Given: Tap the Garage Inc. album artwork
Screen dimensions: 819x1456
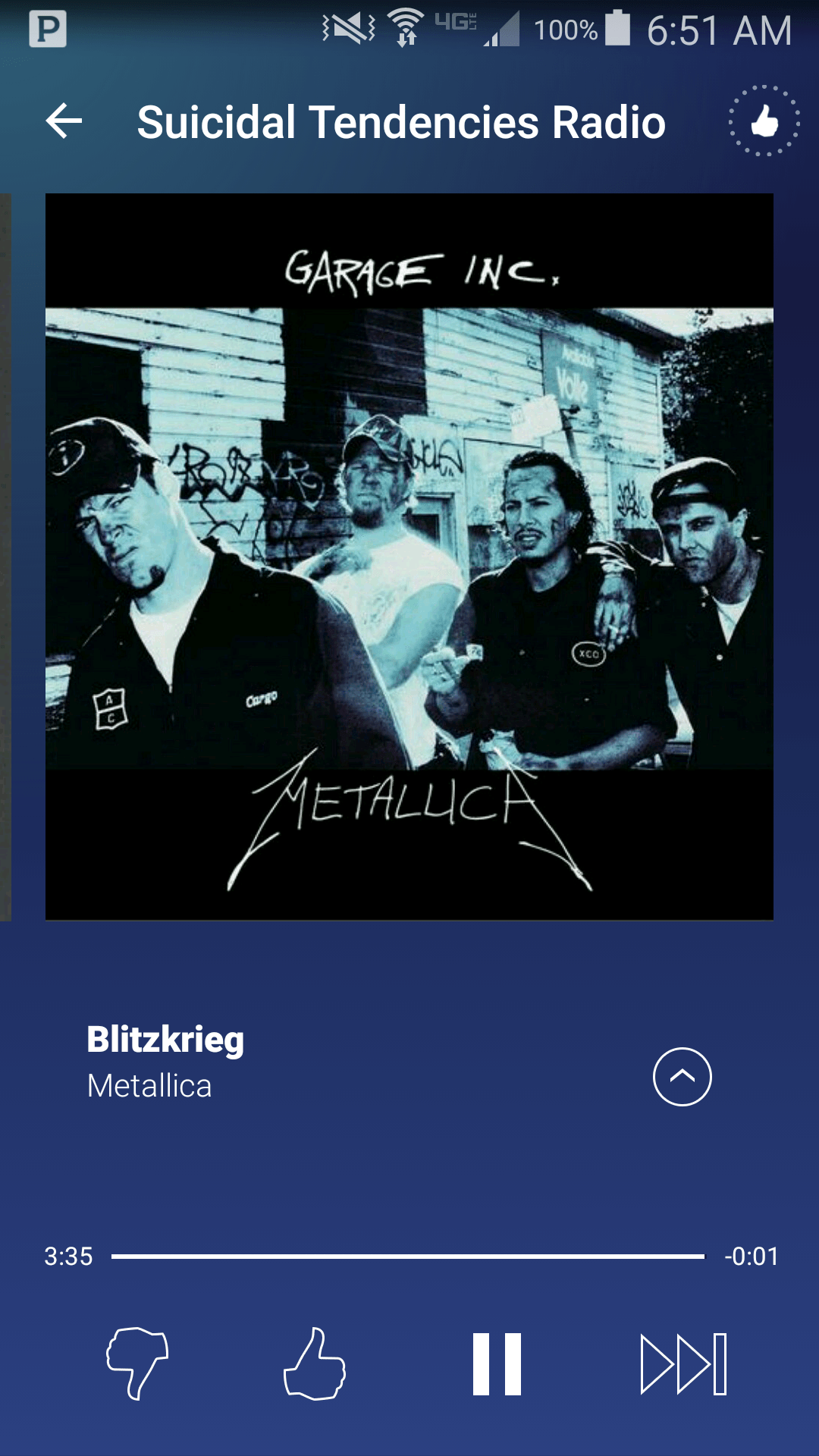Looking at the screenshot, I should (x=409, y=557).
